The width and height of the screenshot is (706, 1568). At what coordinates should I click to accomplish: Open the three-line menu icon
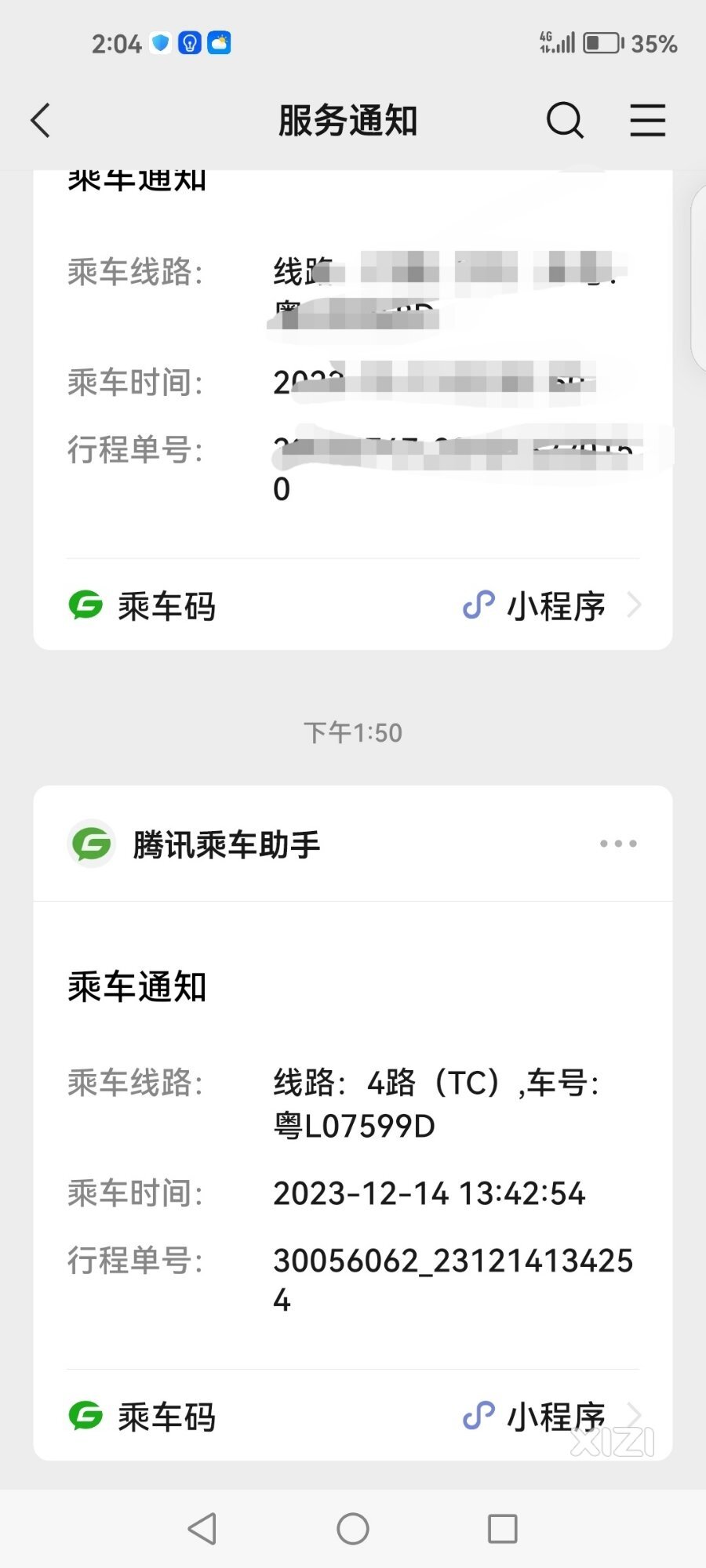(648, 121)
